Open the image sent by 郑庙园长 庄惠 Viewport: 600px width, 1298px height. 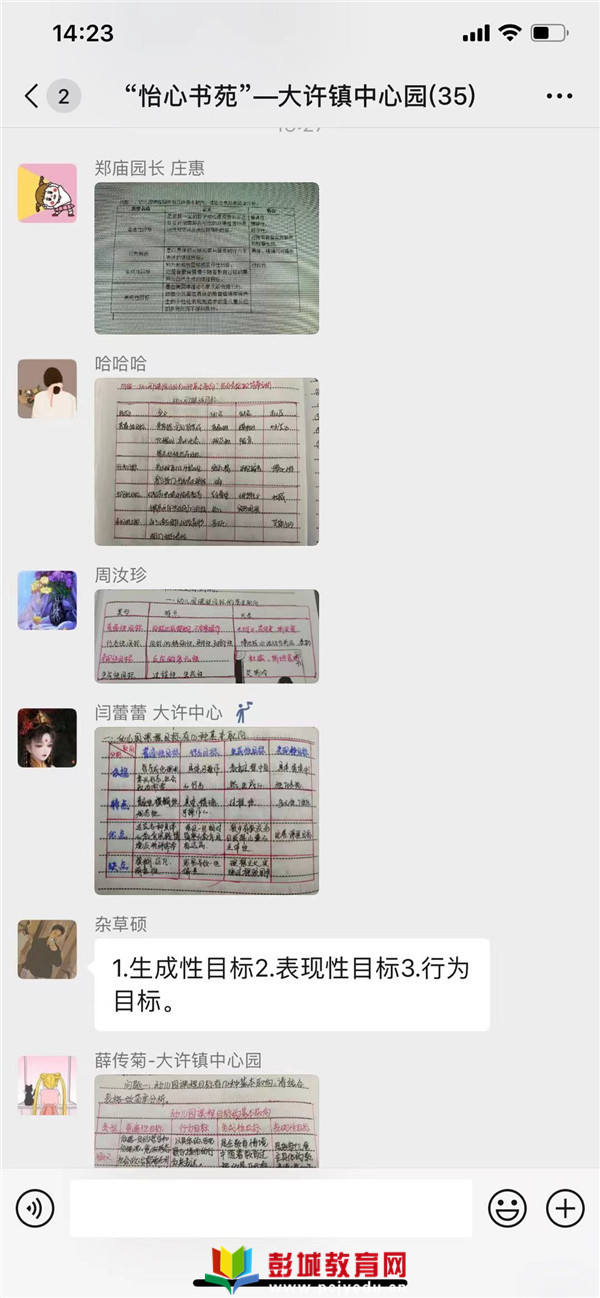(207, 258)
